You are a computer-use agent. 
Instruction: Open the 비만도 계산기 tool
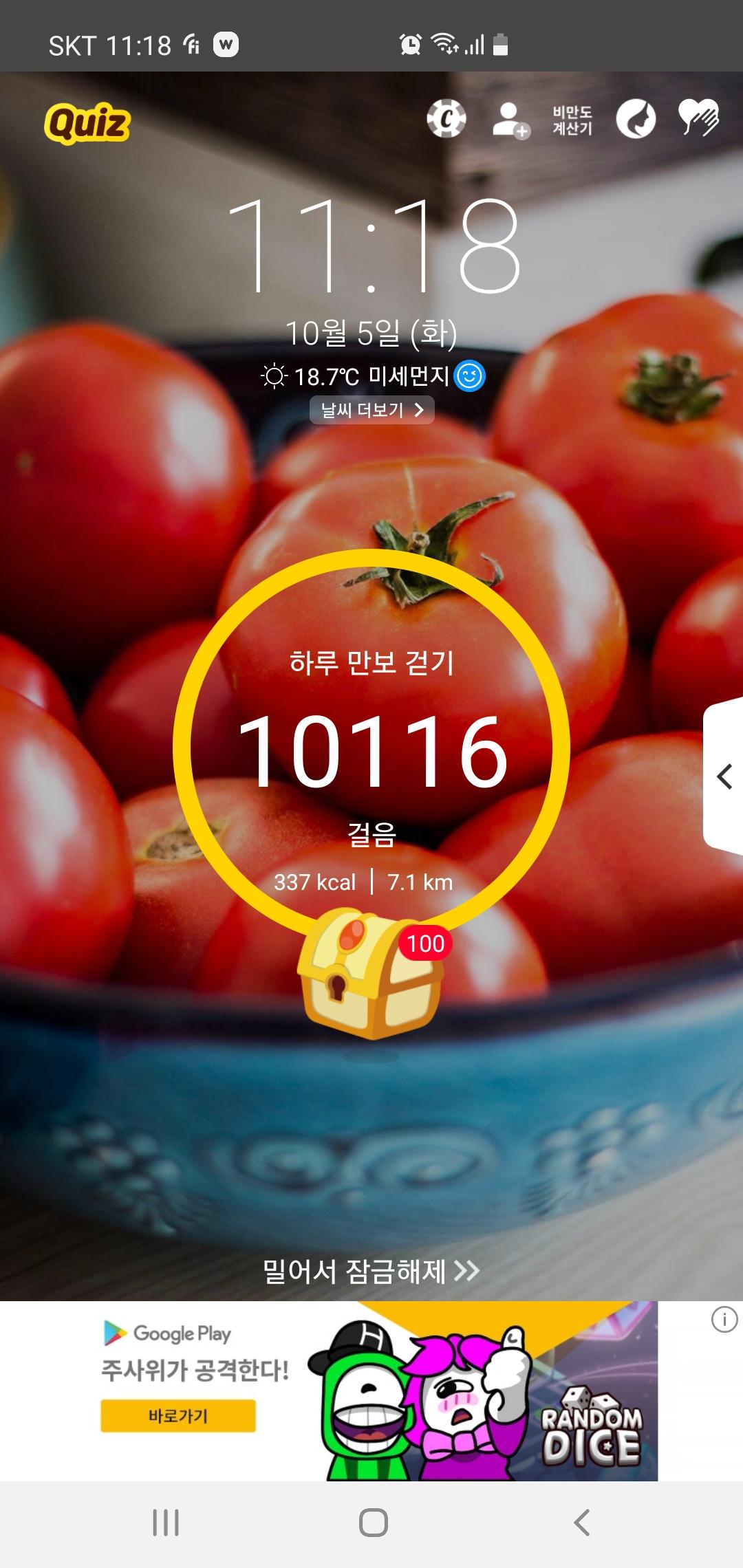point(572,120)
